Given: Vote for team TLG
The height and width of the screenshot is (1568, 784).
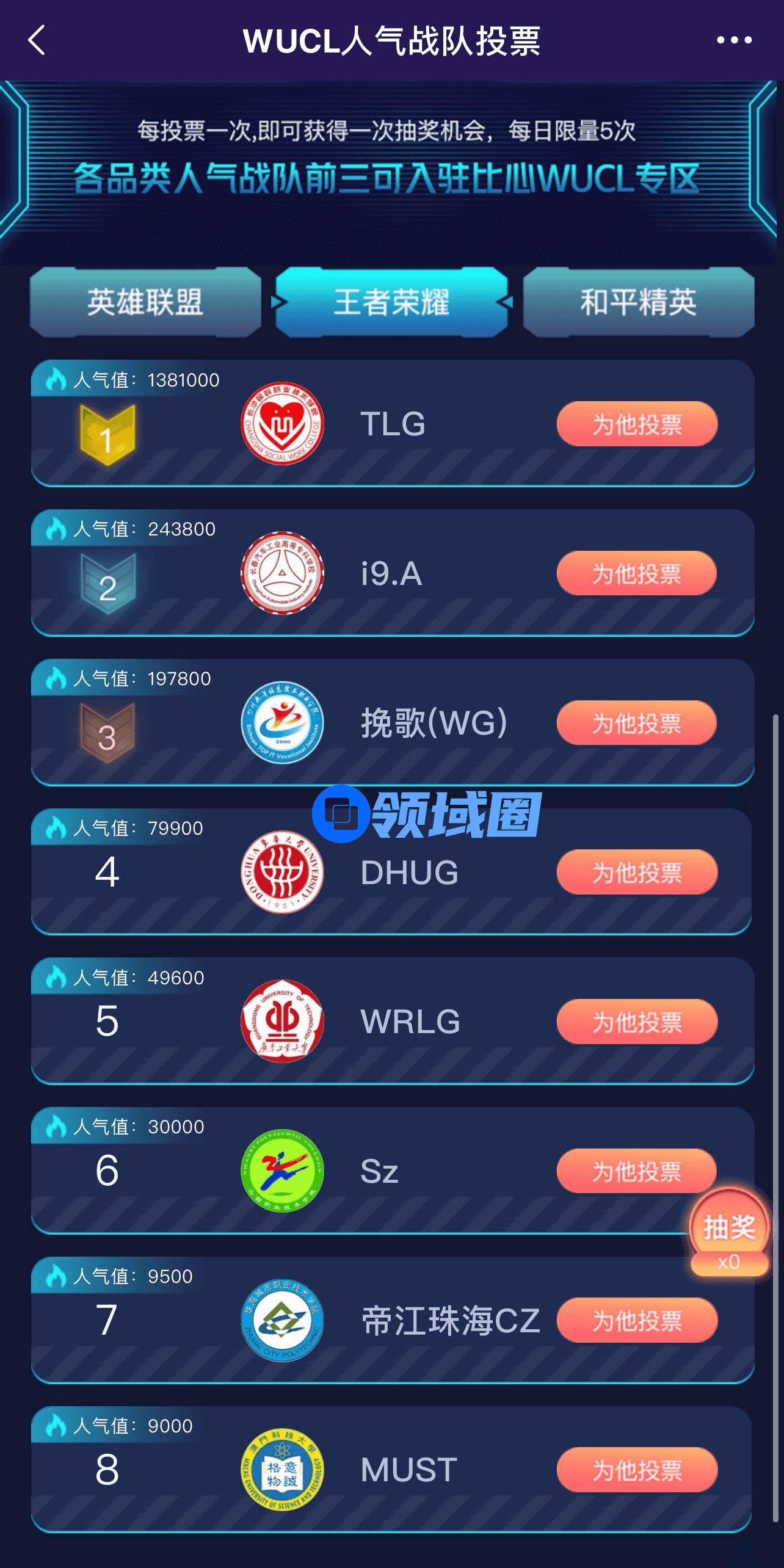Looking at the screenshot, I should coord(637,424).
